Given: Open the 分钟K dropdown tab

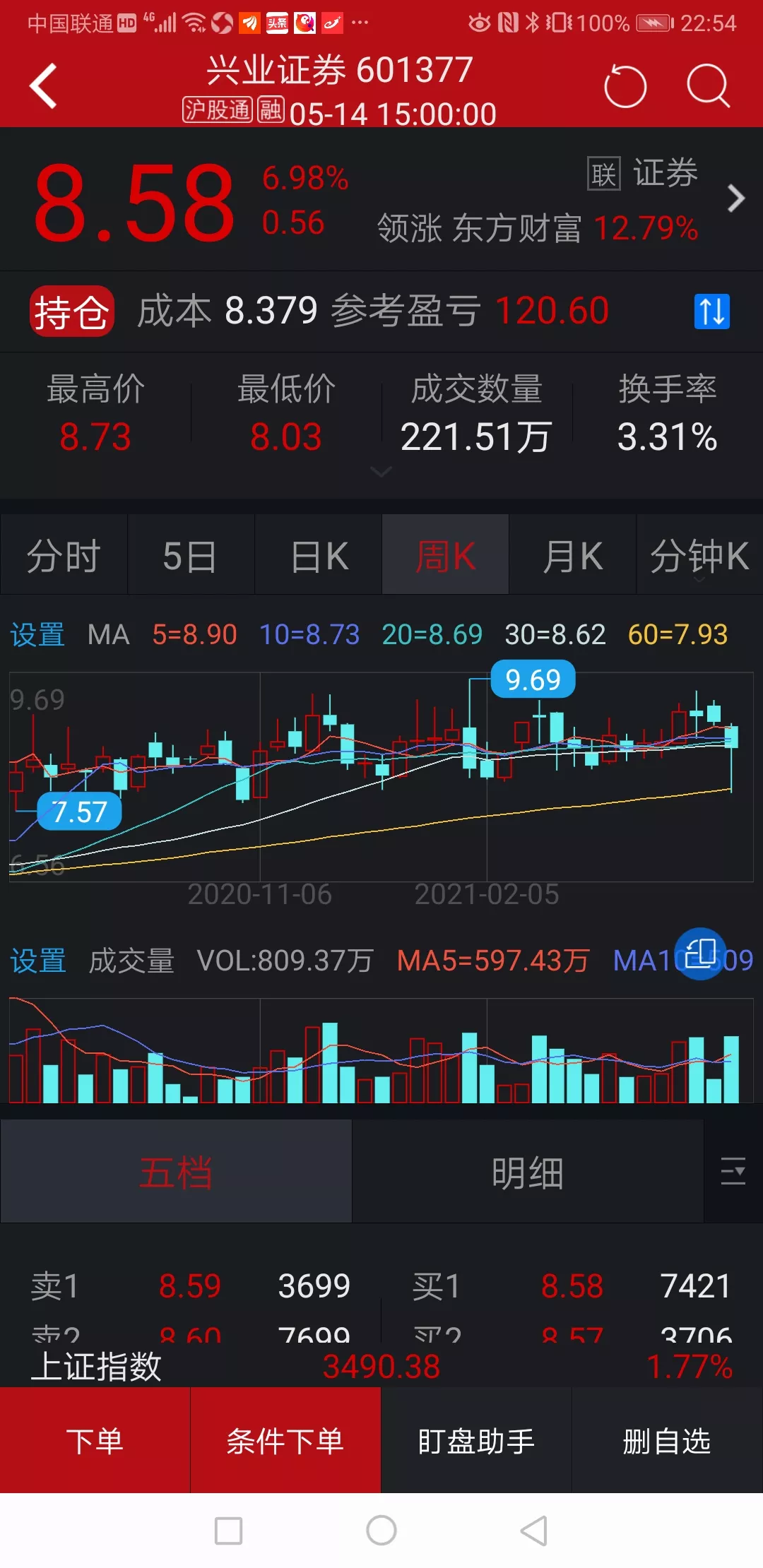Looking at the screenshot, I should click(699, 557).
